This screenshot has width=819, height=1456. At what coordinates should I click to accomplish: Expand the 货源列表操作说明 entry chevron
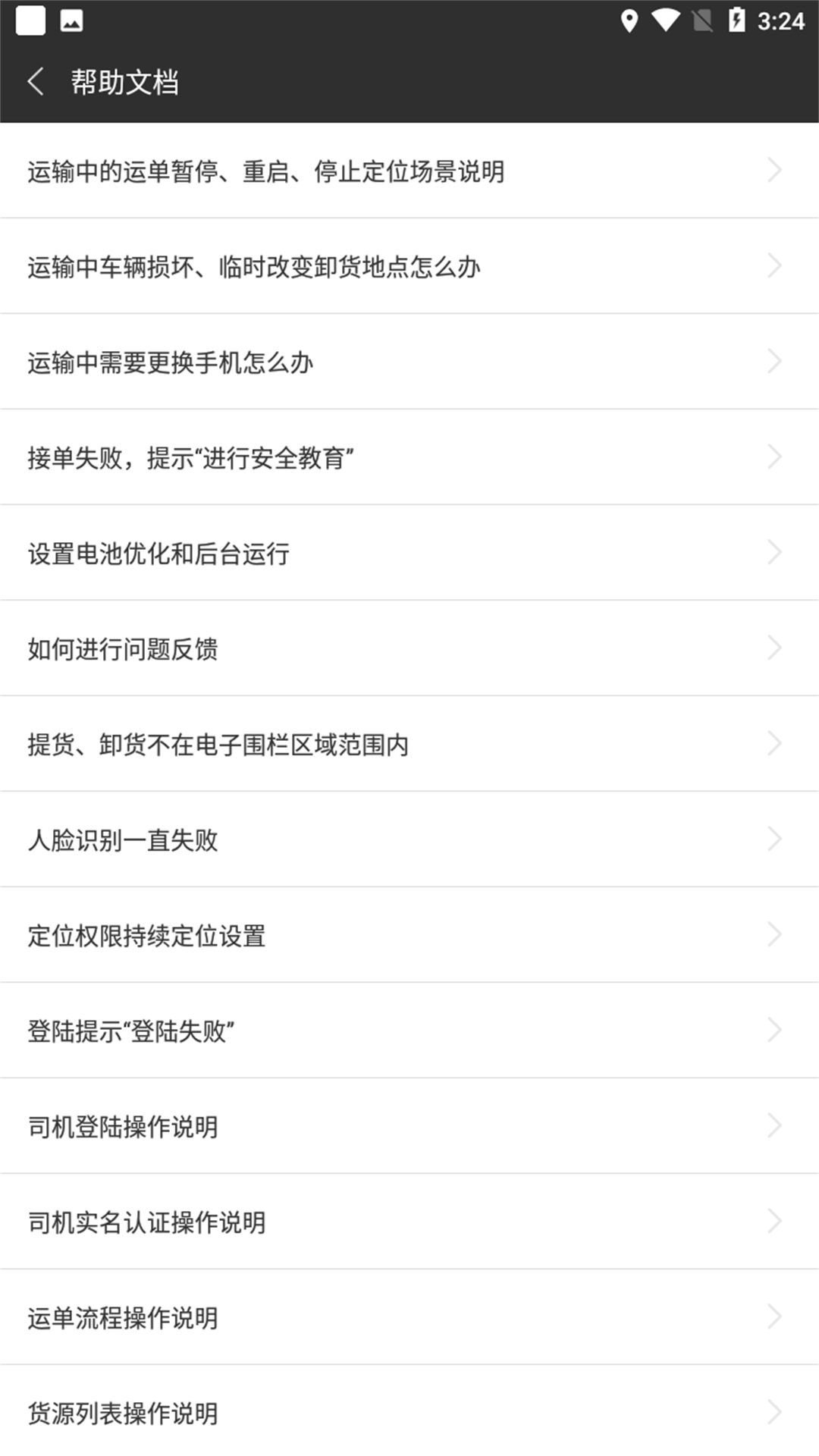coord(774,1413)
